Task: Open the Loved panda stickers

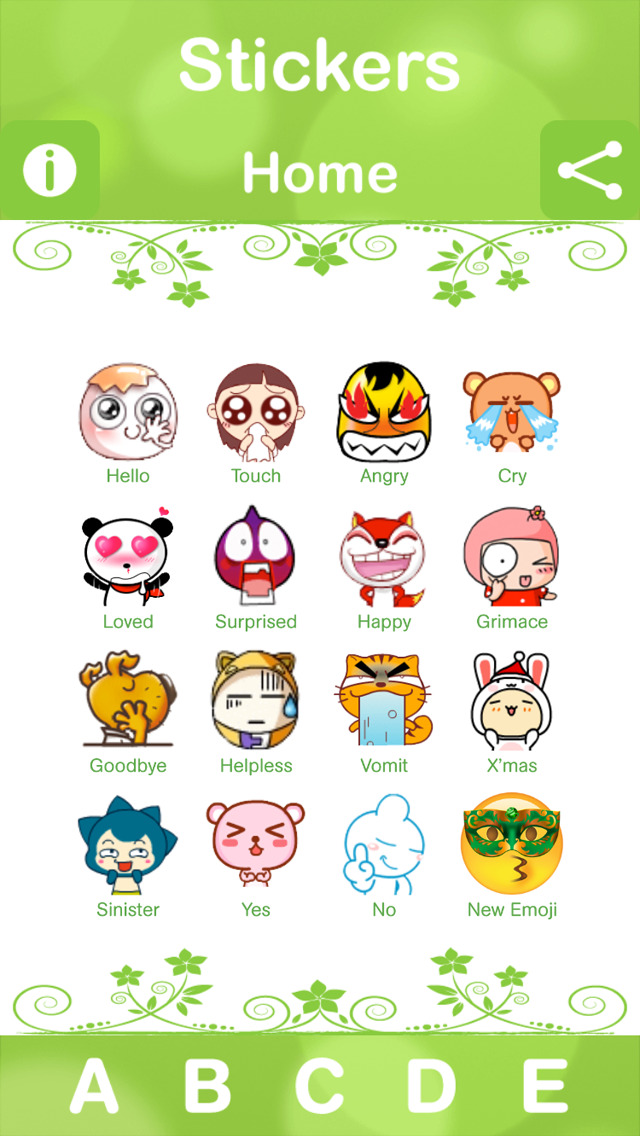Action: 128,569
